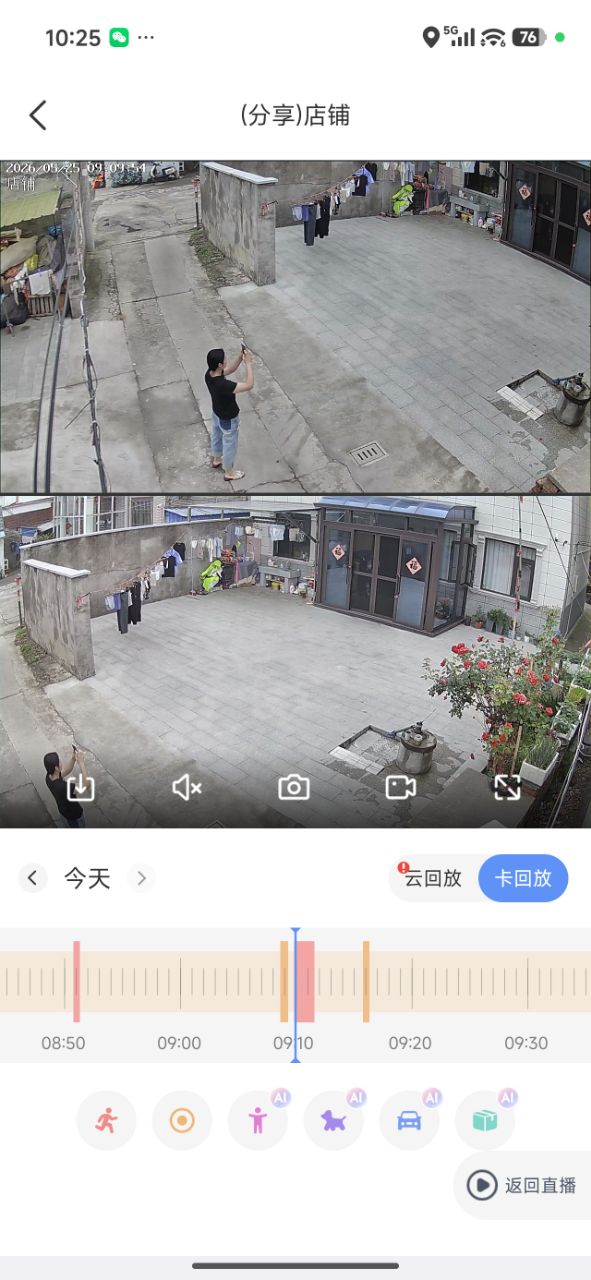Viewport: 591px width, 1280px height.
Task: Filter events by AI human detection
Action: 258,1120
